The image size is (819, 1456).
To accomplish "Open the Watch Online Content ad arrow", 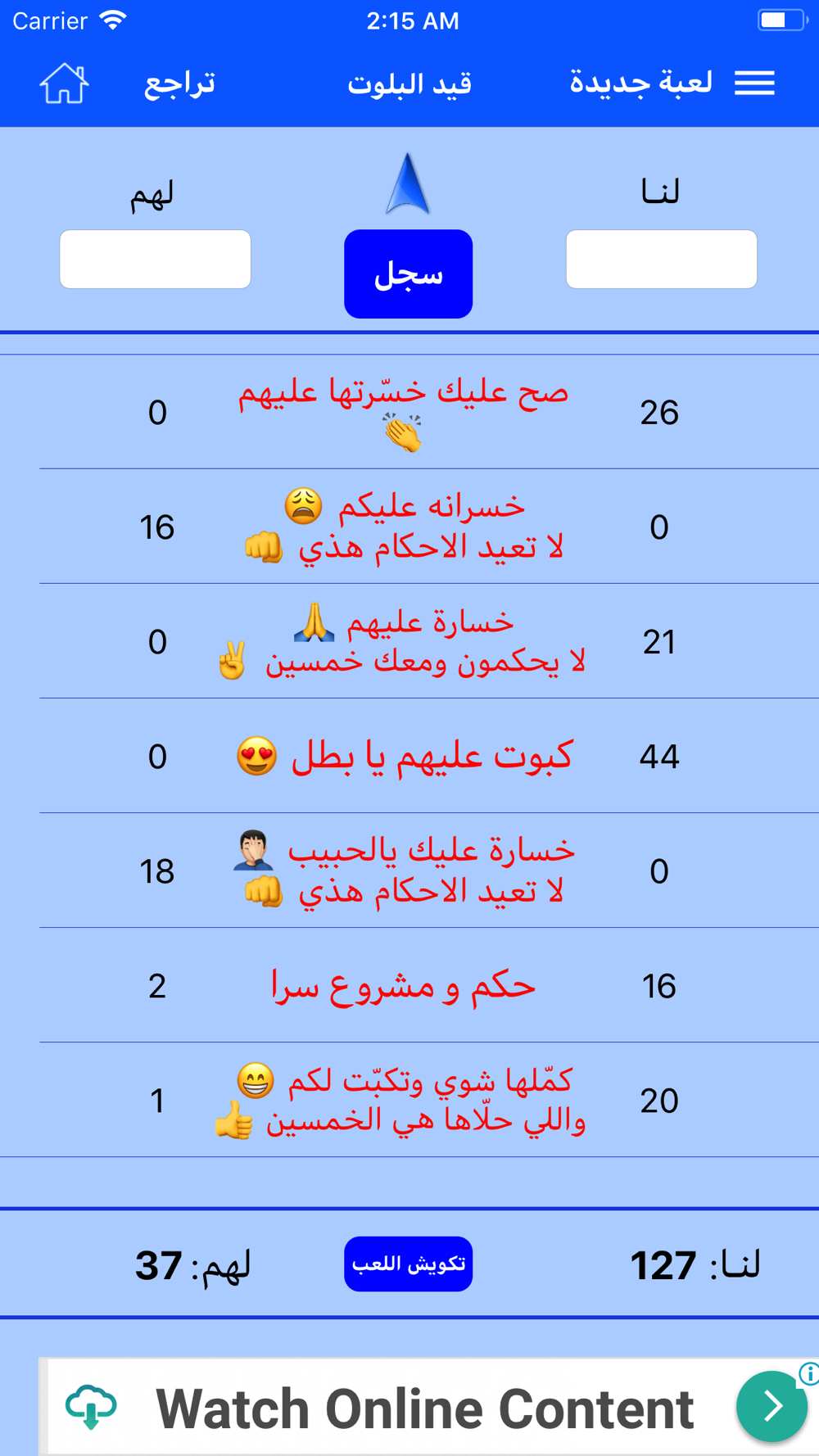I will (771, 1406).
